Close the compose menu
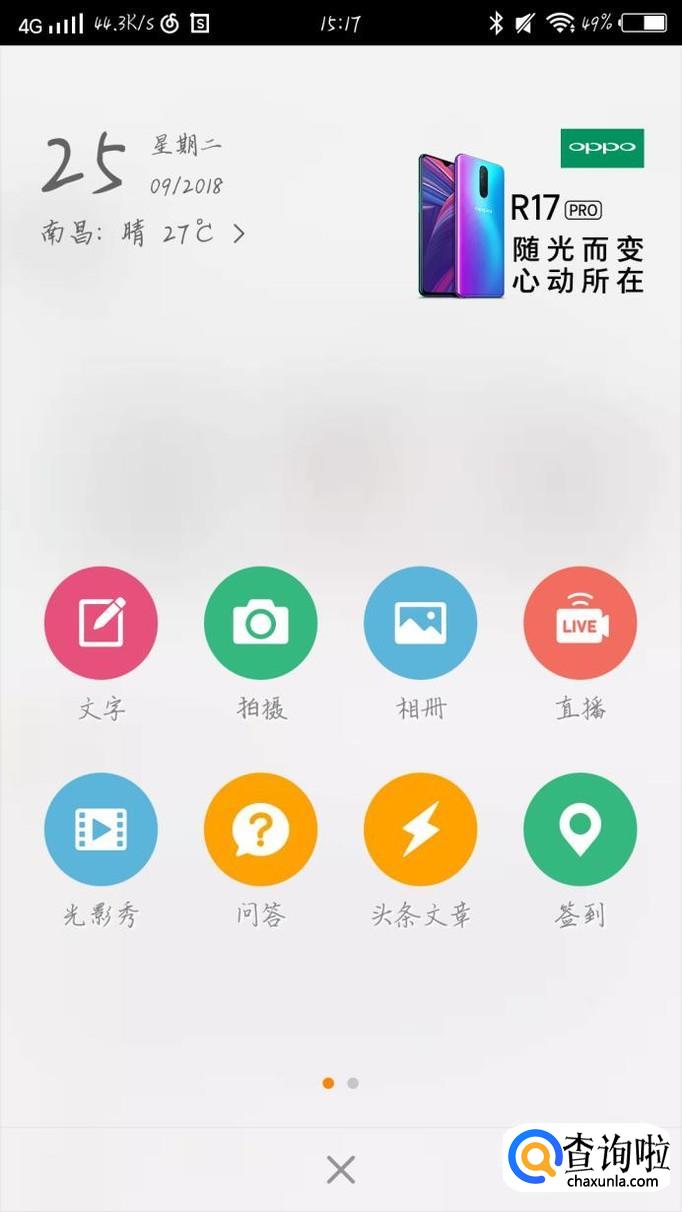Screen dimensions: 682x1212 coord(341,1169)
